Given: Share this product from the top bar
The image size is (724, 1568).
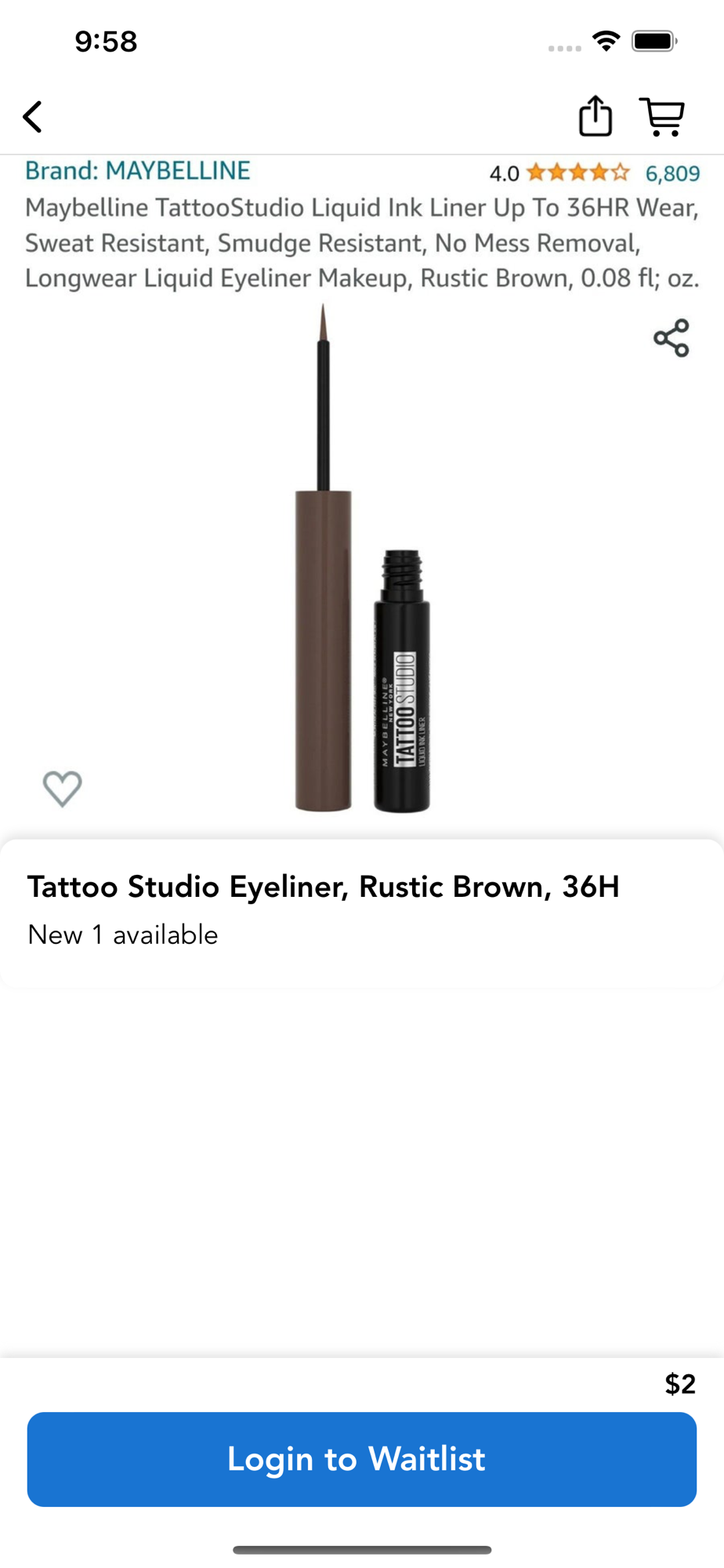Looking at the screenshot, I should pyautogui.click(x=595, y=116).
